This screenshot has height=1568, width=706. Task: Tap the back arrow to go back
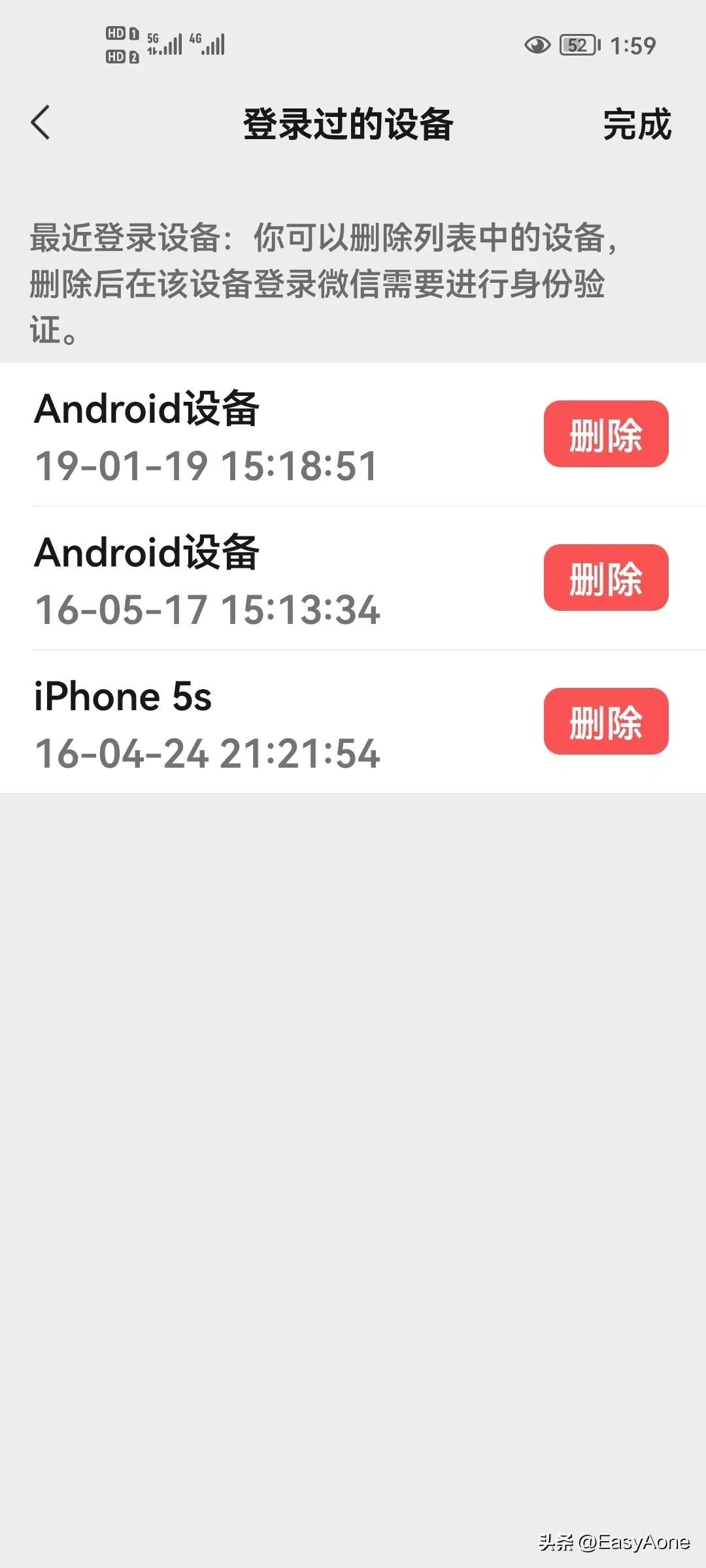pyautogui.click(x=41, y=124)
